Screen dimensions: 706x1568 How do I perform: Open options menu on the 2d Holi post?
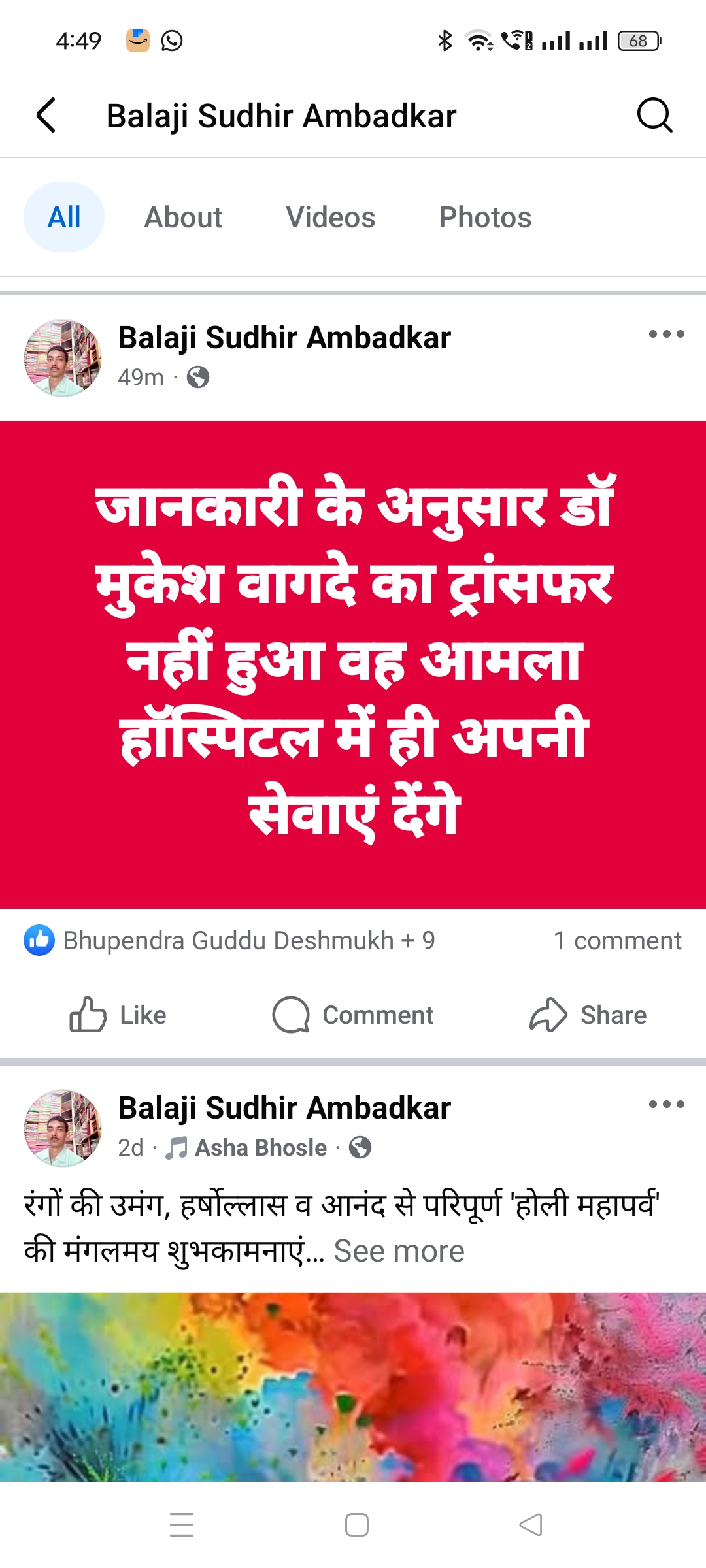[x=666, y=1105]
